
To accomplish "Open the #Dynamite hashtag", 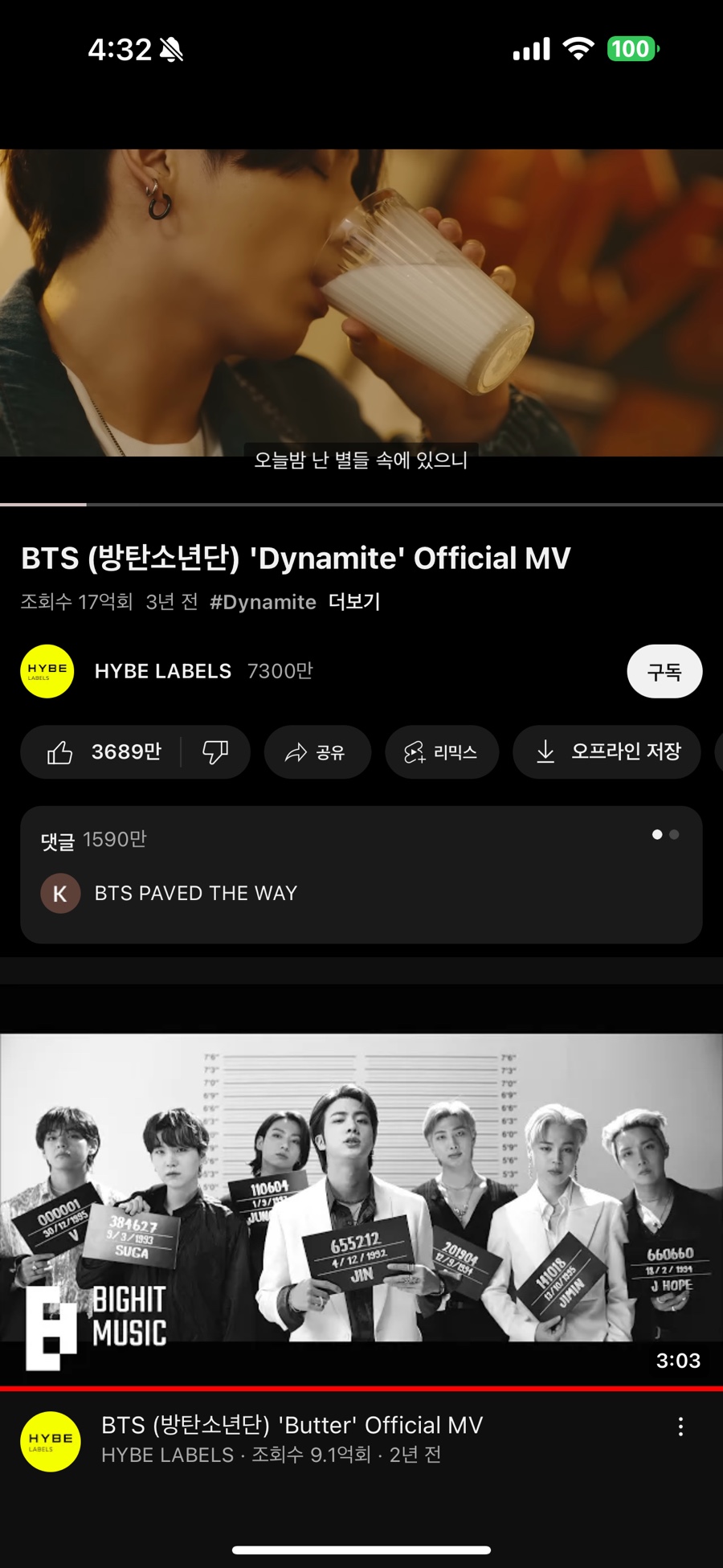I will click(263, 602).
